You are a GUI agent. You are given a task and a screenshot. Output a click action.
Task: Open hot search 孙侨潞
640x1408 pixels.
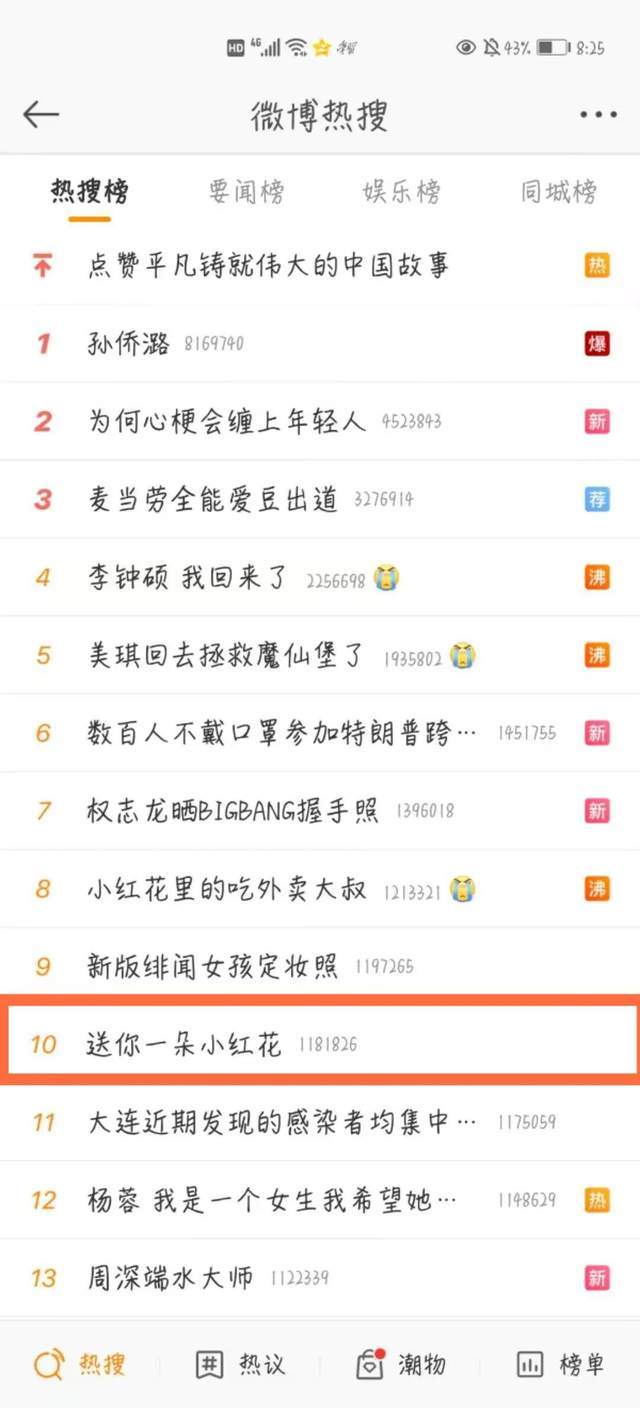[320, 344]
